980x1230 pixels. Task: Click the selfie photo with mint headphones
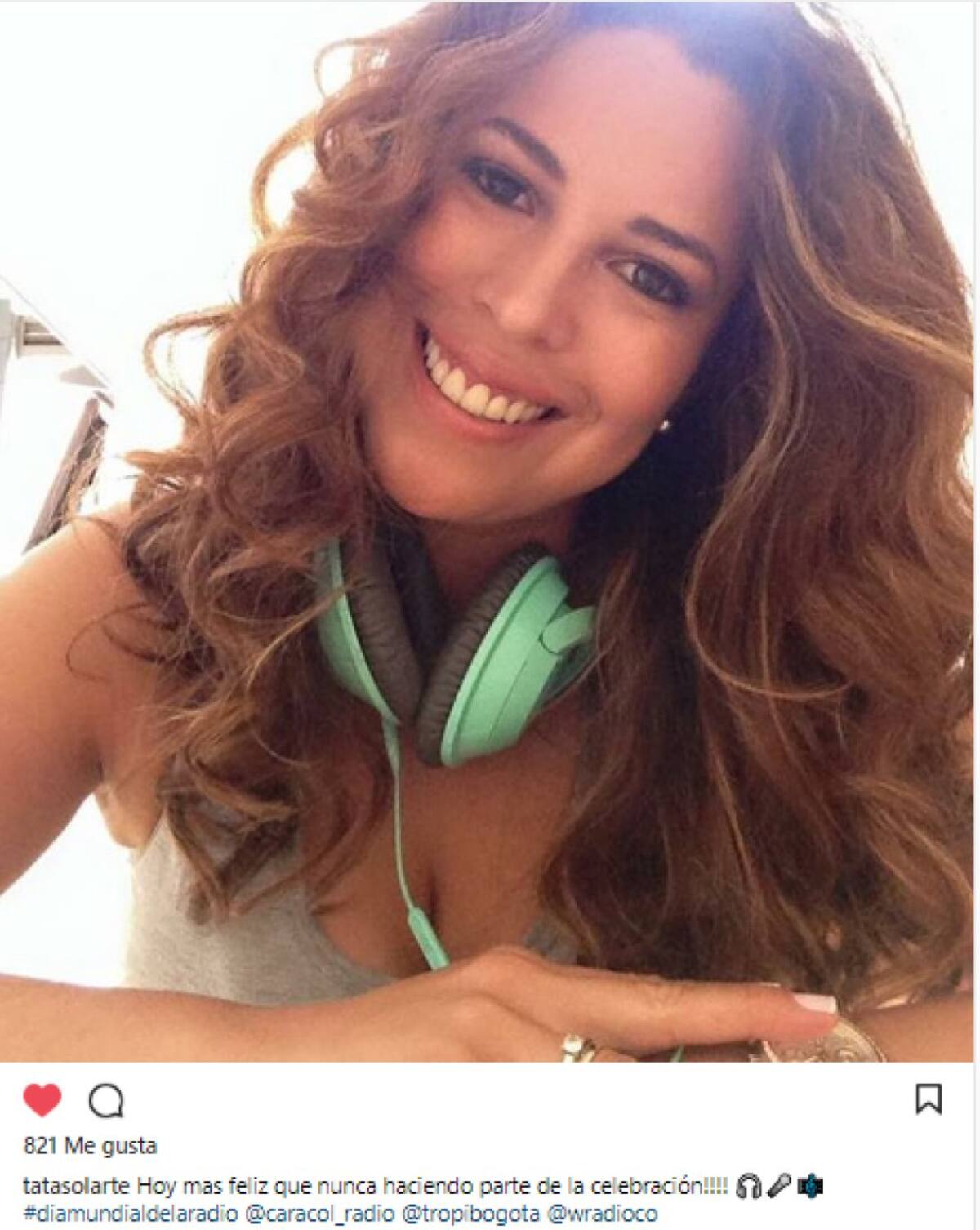pos(490,531)
